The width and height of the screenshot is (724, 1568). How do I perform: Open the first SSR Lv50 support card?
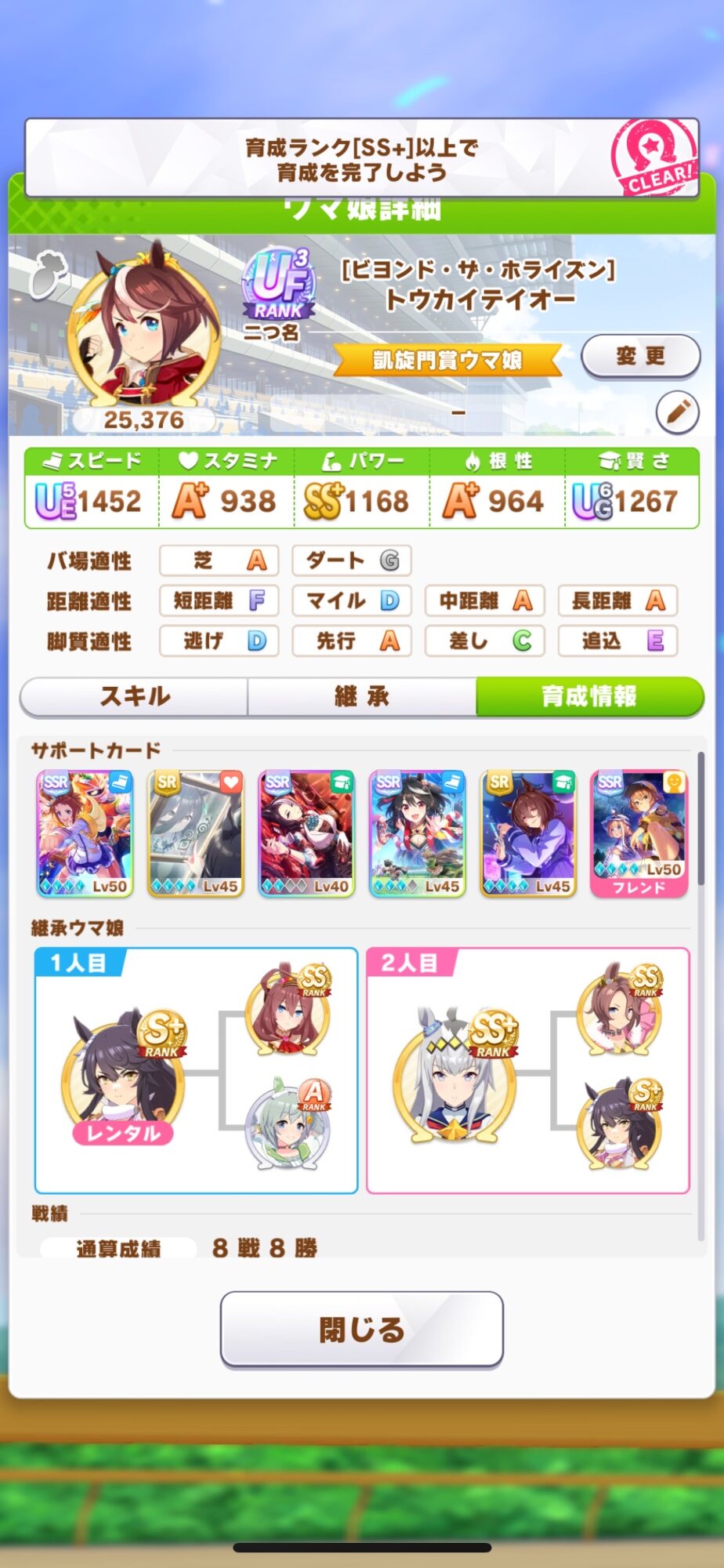[85, 833]
